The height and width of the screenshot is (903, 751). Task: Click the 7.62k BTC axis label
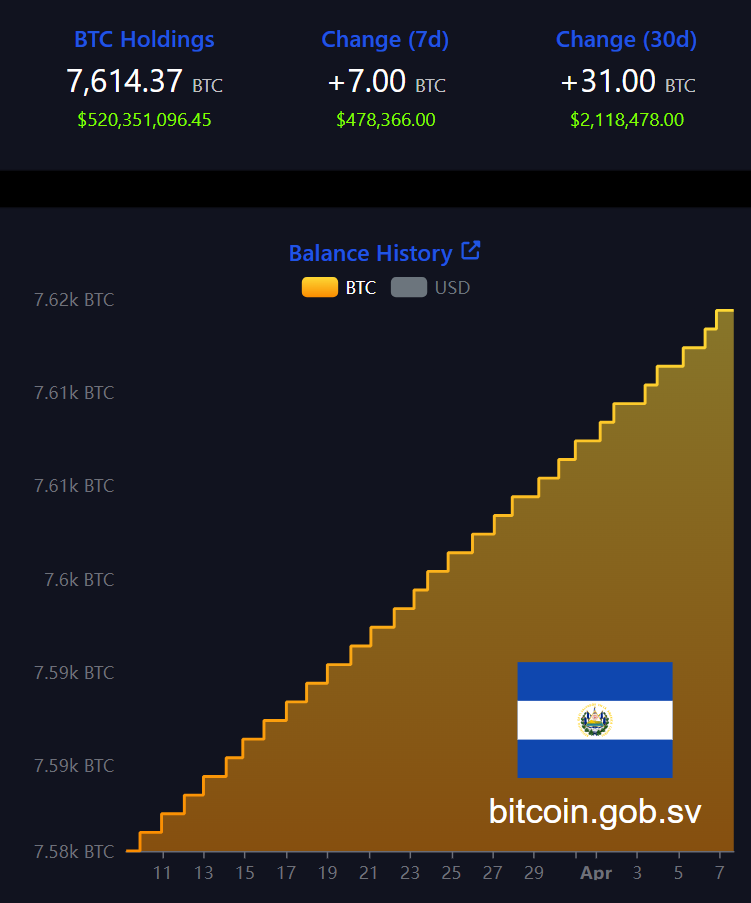[73, 299]
